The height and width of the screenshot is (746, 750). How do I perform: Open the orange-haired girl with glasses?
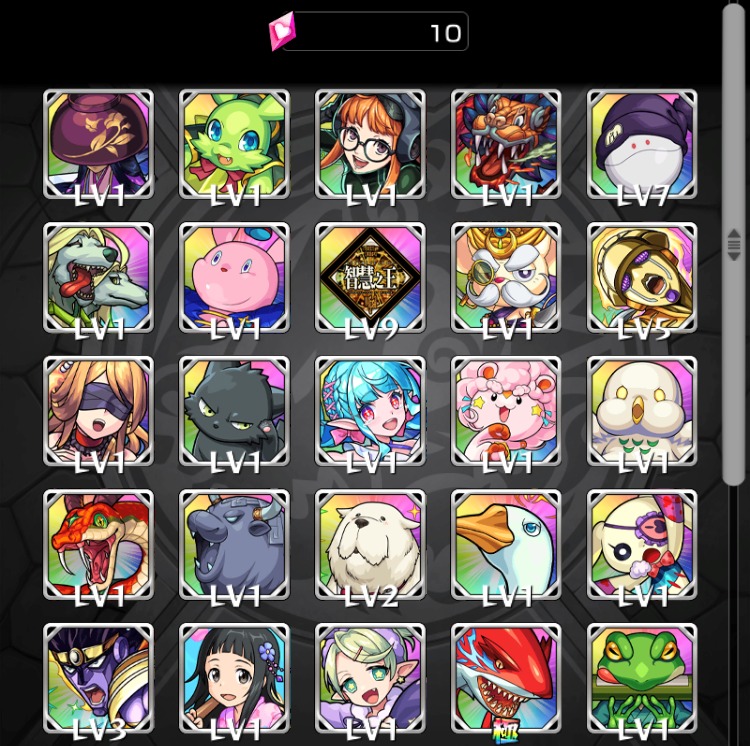click(370, 143)
